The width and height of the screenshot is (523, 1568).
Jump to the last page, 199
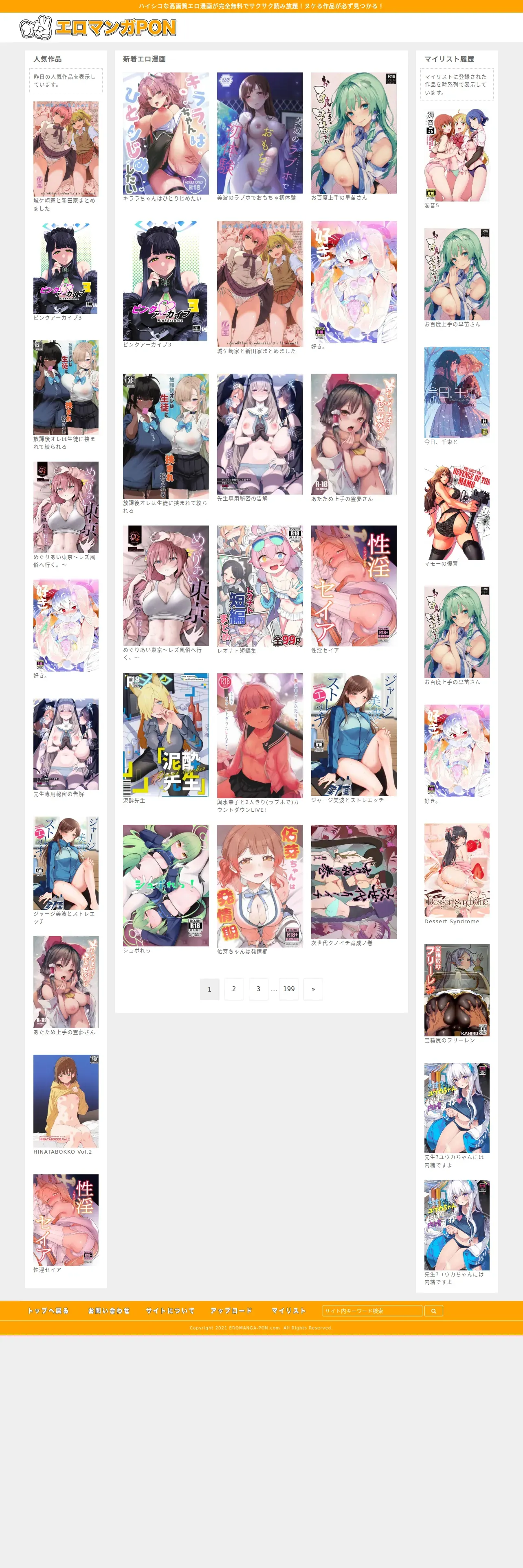tap(289, 989)
